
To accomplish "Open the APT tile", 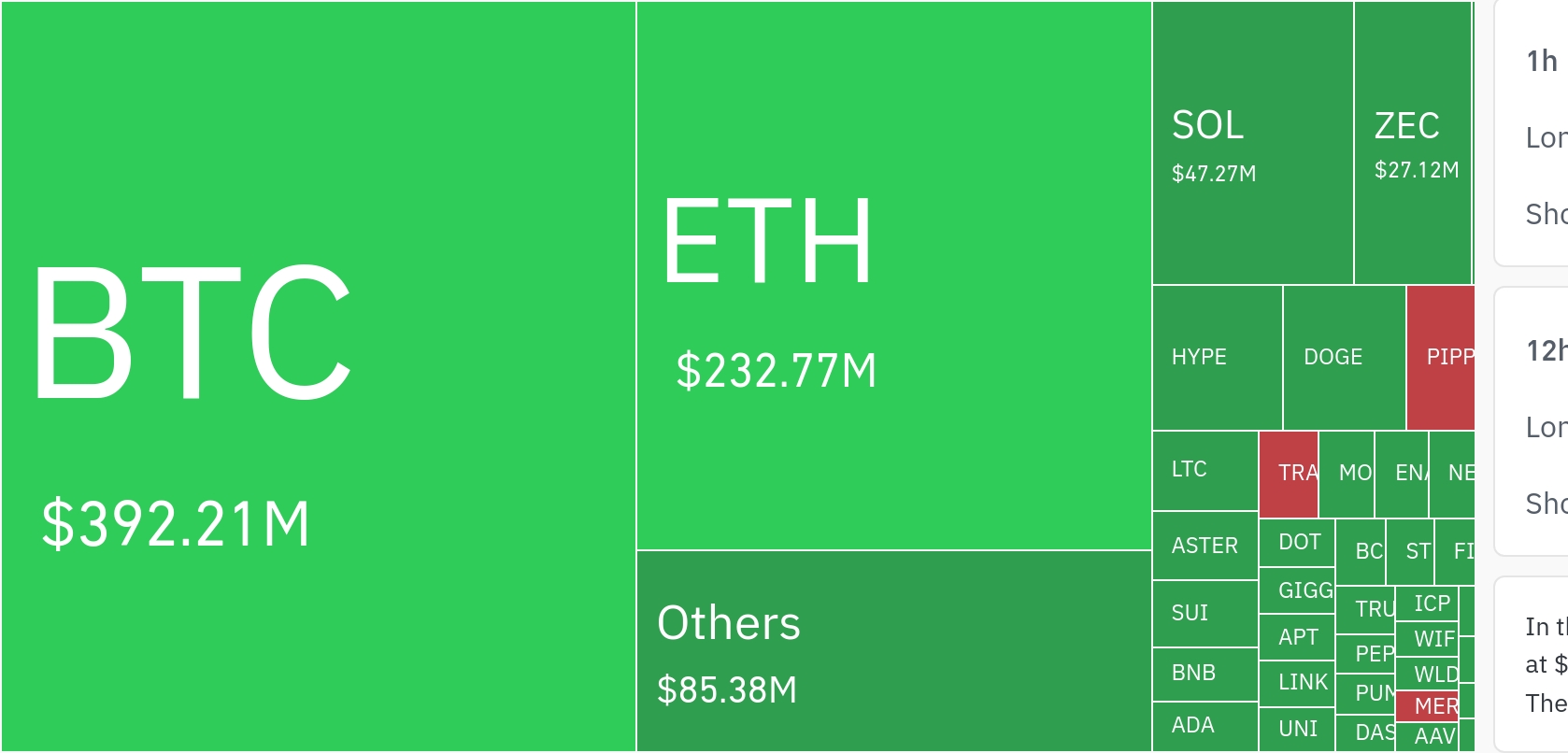I will point(1297,638).
